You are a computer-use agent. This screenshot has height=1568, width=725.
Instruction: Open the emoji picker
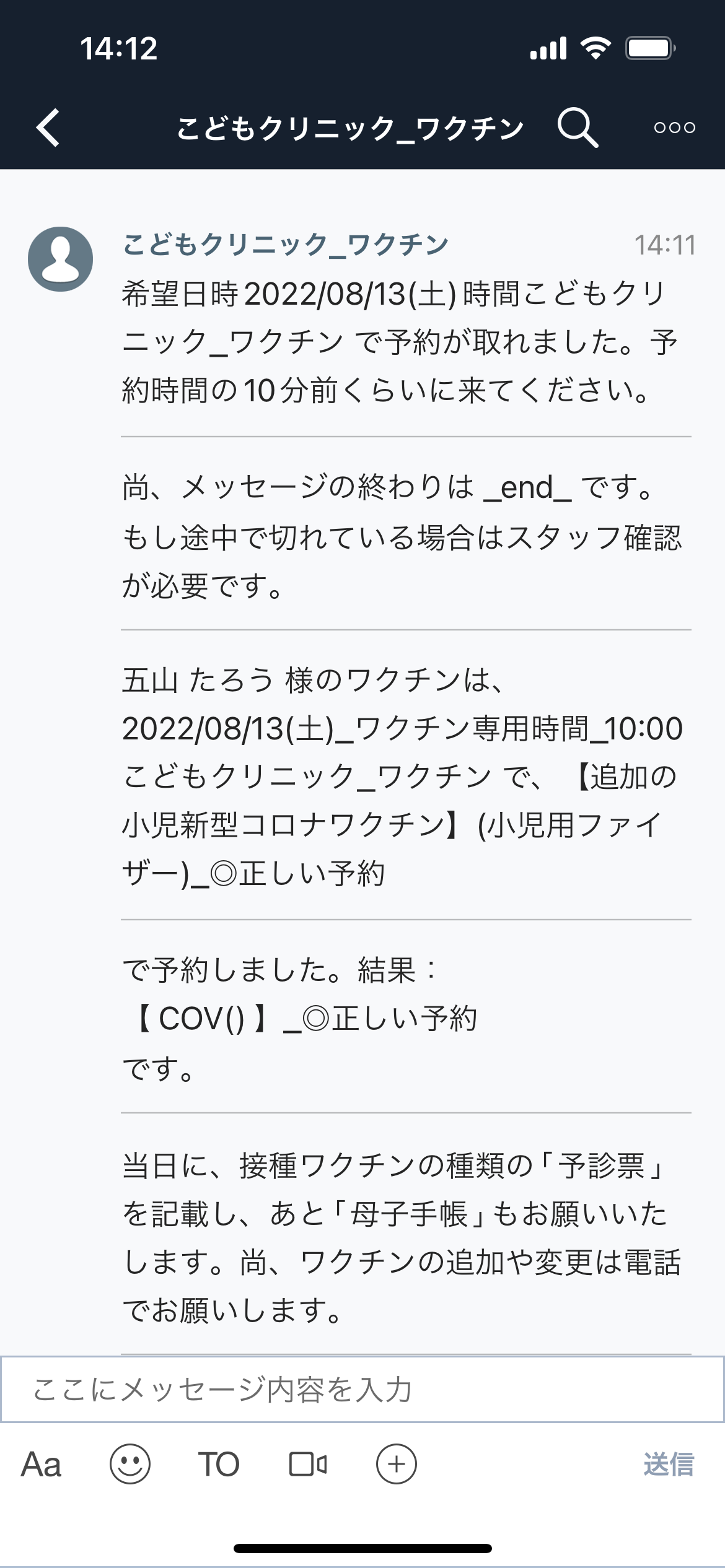point(130,1465)
